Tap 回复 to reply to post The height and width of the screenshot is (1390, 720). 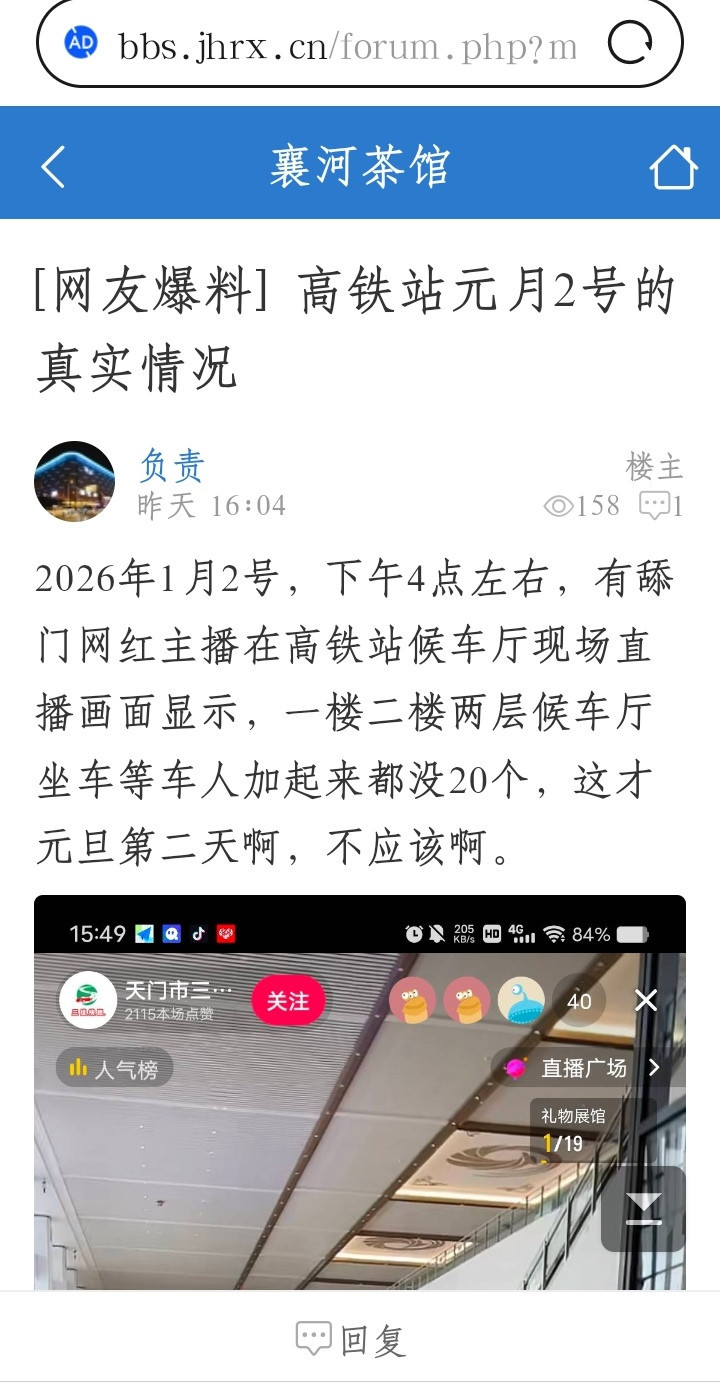click(x=352, y=1340)
